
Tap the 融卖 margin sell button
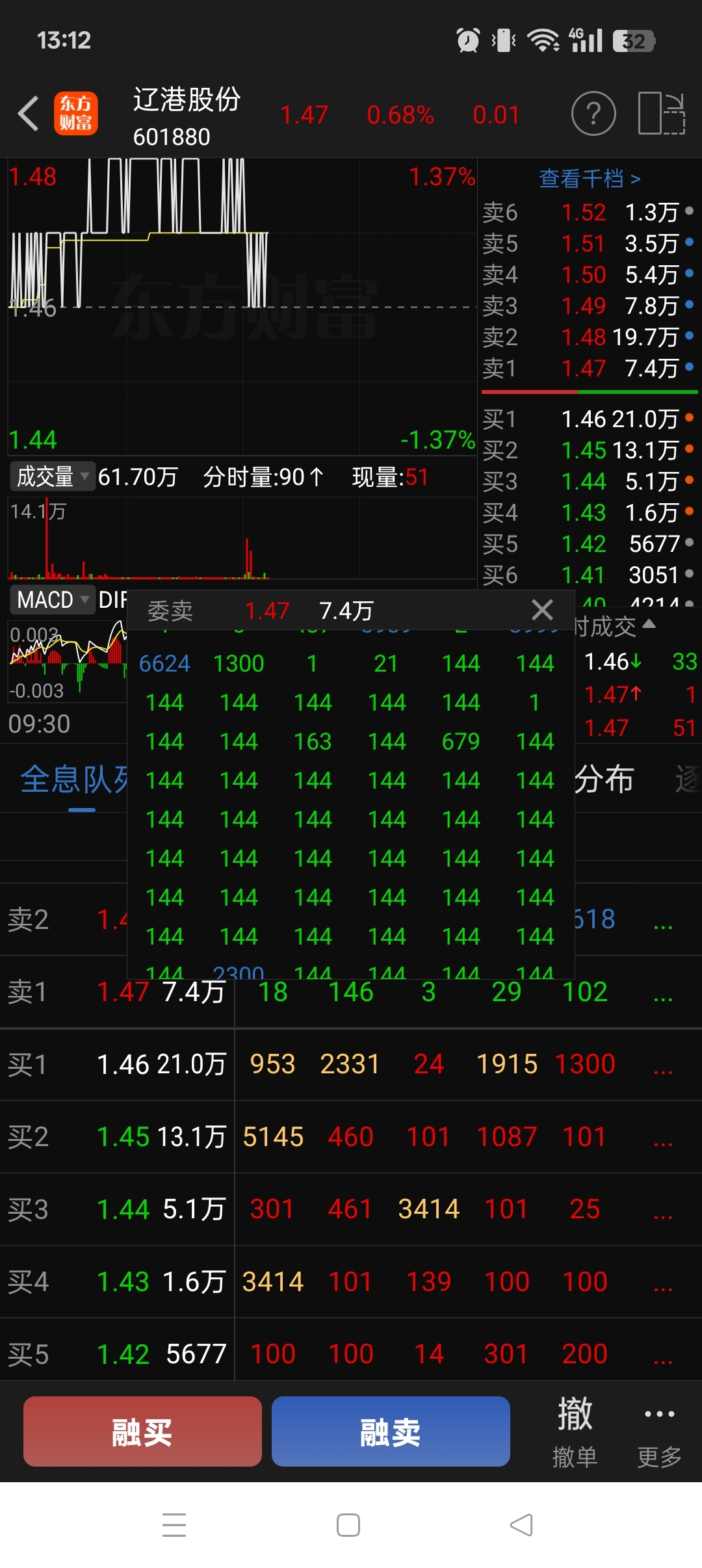[x=391, y=1431]
